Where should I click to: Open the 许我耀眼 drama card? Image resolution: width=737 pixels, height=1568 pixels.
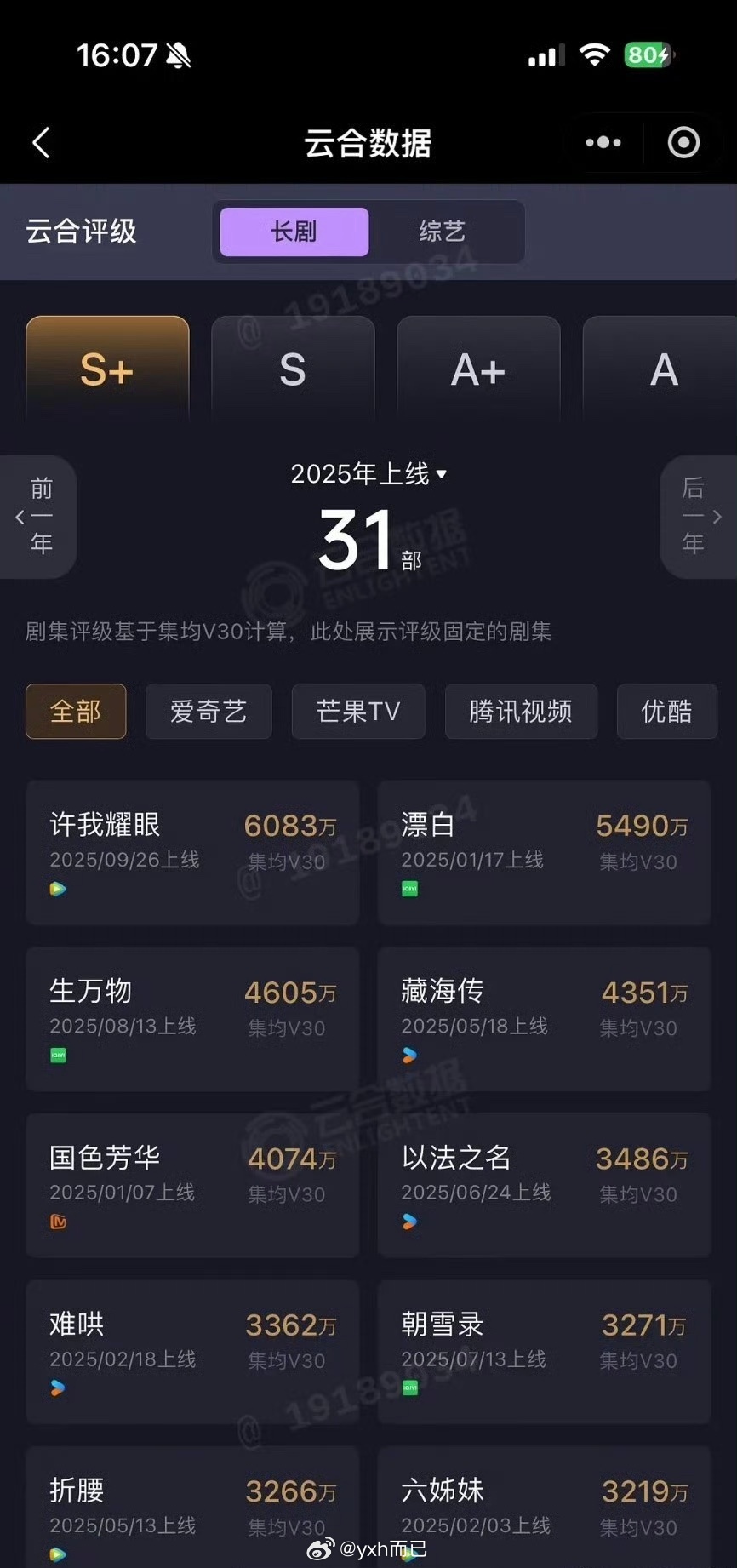tap(192, 851)
